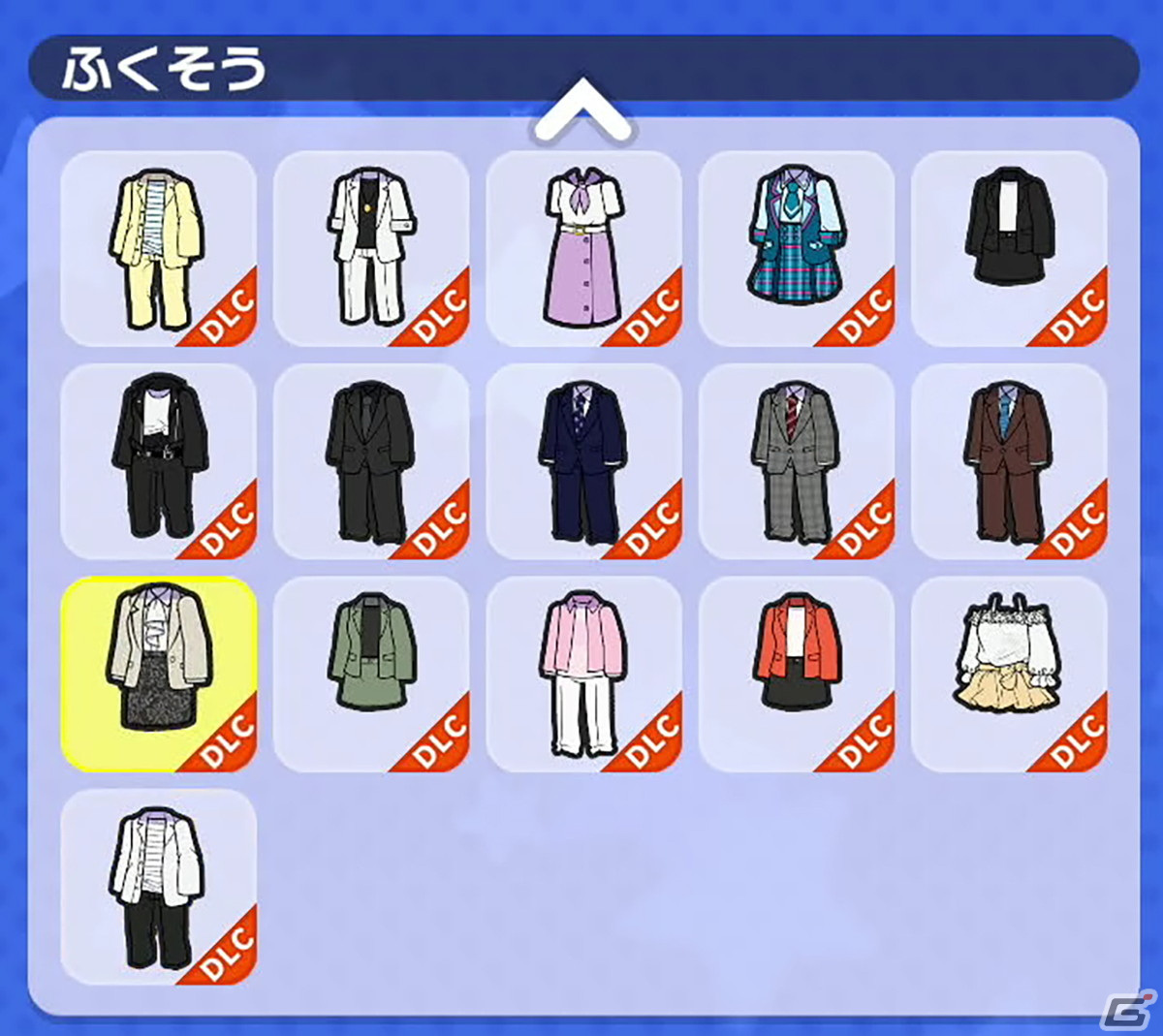Collapse the ふくそう panel with the up chevron
The height and width of the screenshot is (1036, 1163).
click(581, 110)
